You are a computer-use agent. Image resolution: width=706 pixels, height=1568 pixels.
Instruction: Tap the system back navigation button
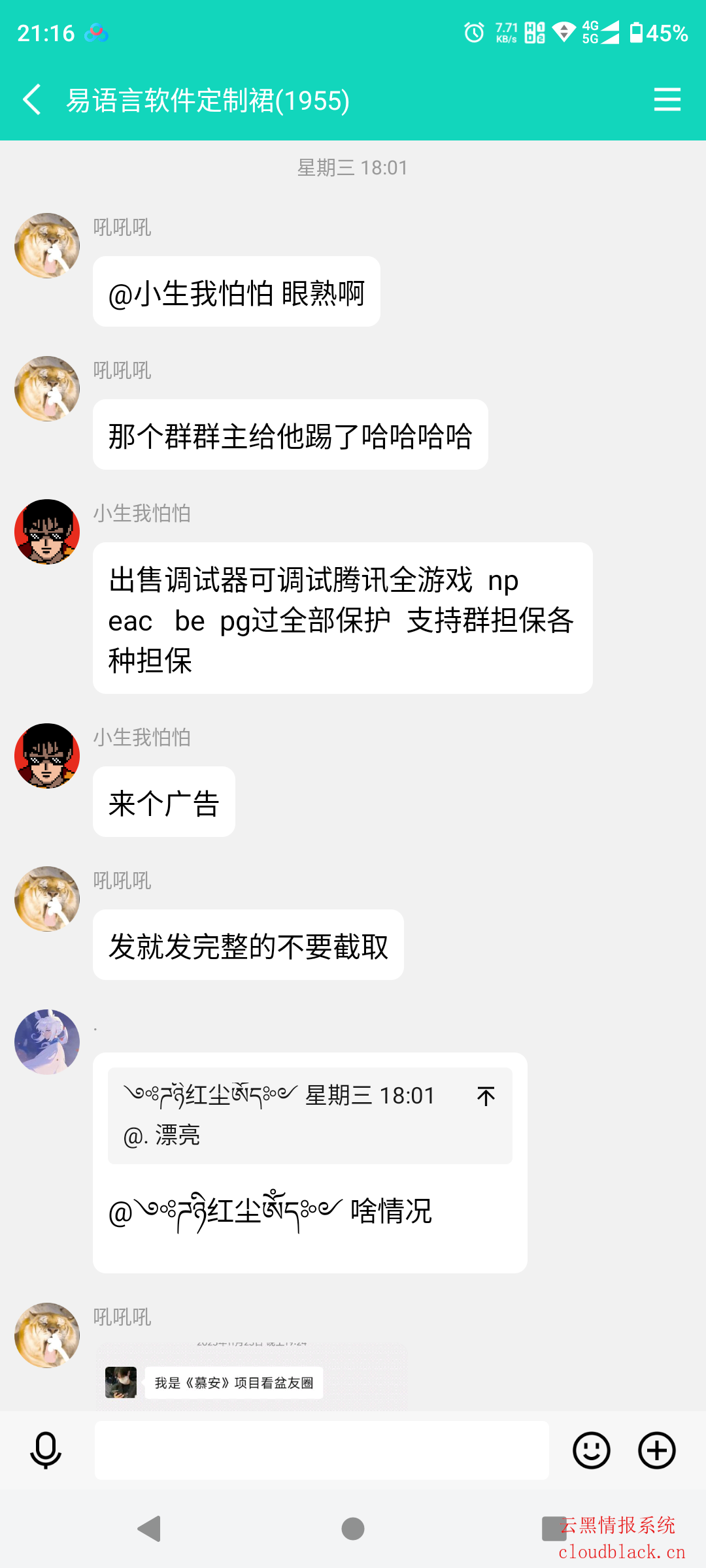150,1529
